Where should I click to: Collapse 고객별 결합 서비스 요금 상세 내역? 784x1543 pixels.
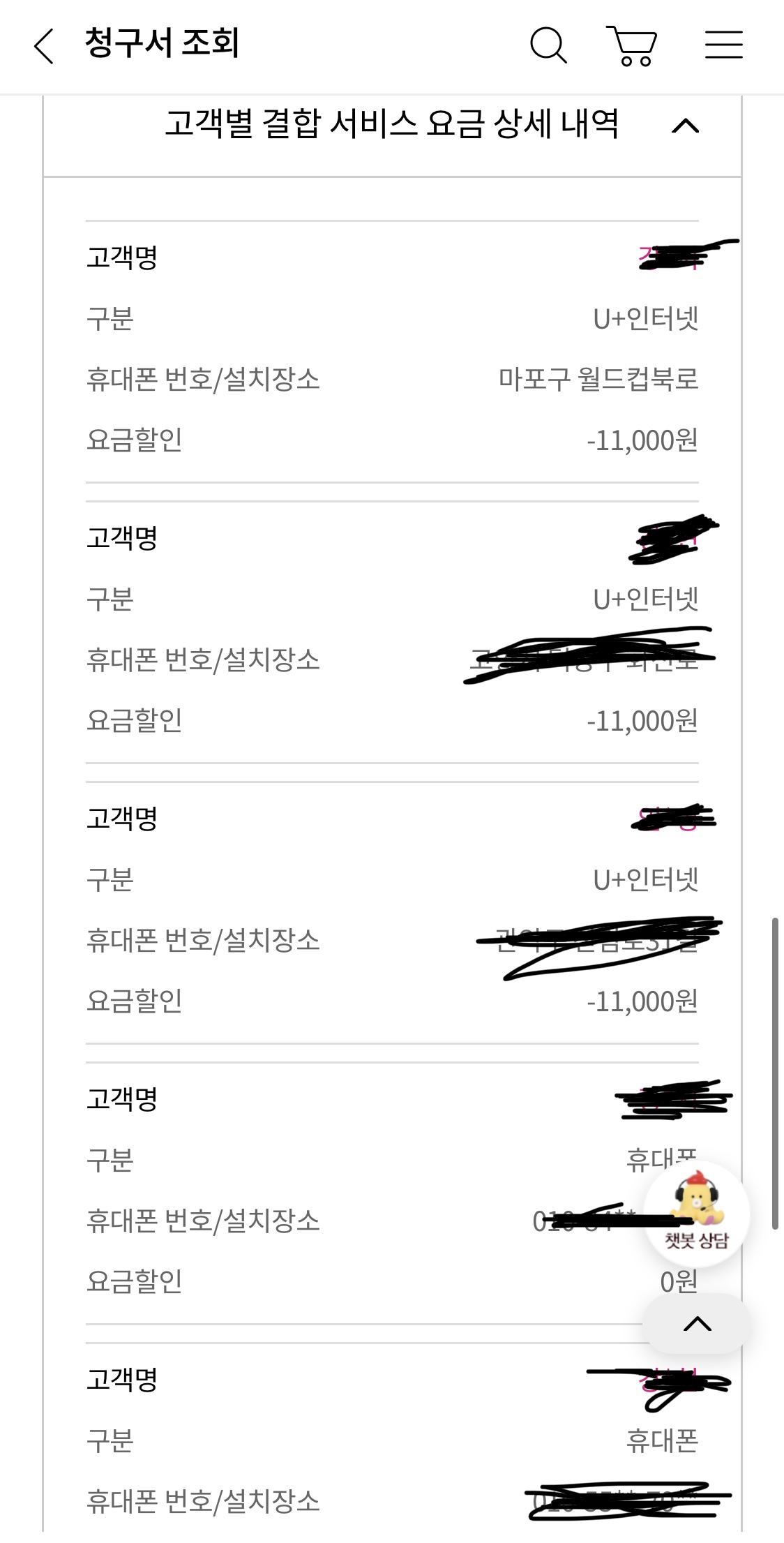tap(685, 126)
